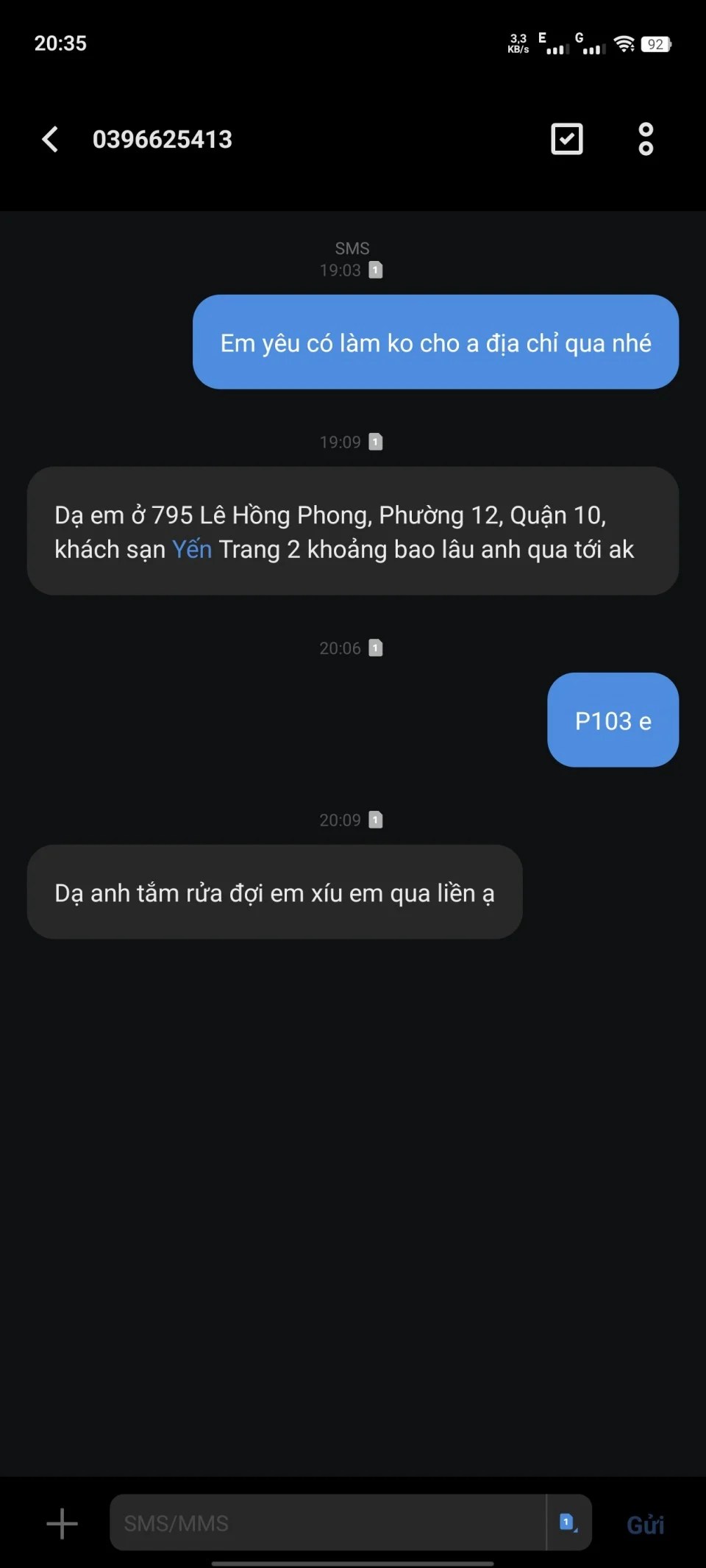Tap the highlighted Yến link
This screenshot has height=1568, width=706.
192,549
